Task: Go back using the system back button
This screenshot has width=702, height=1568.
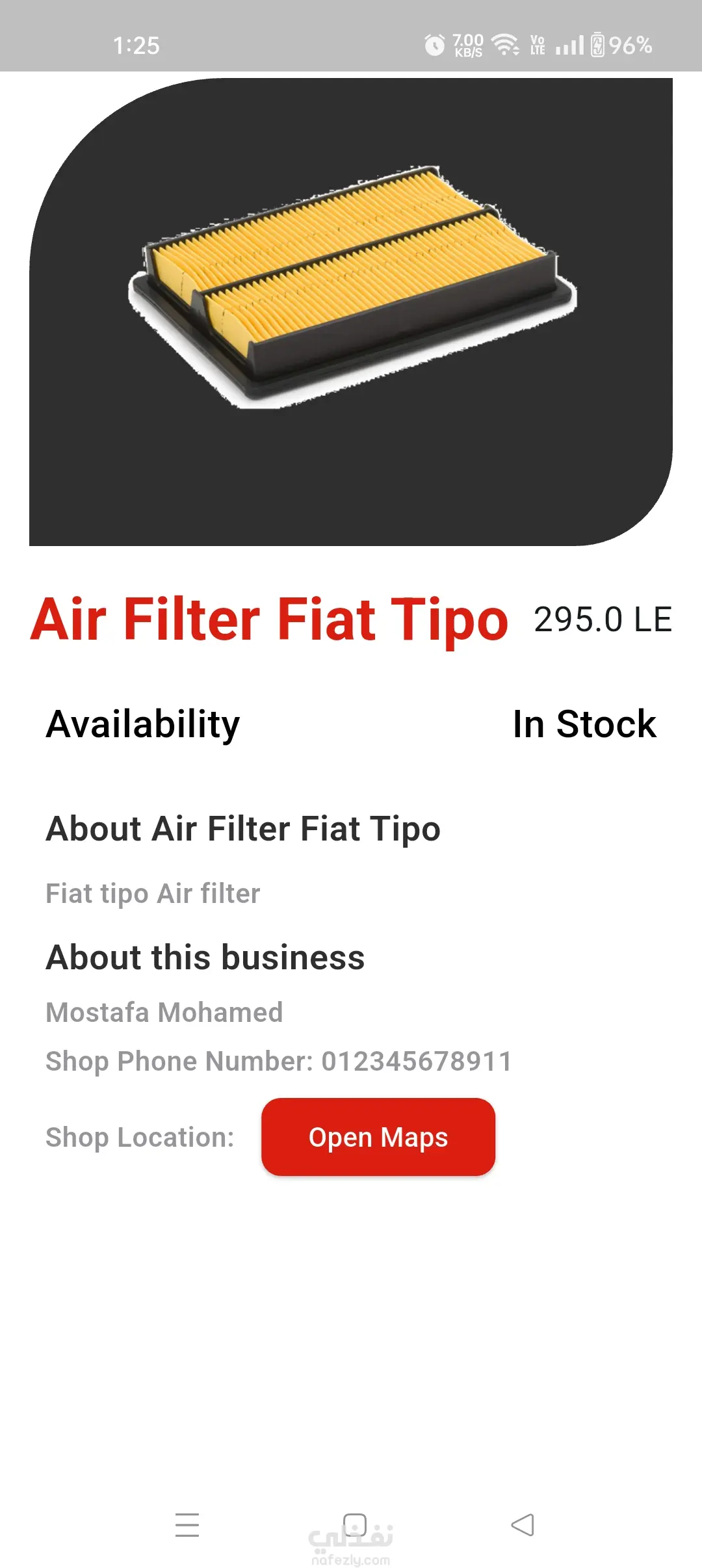Action: tap(523, 1525)
